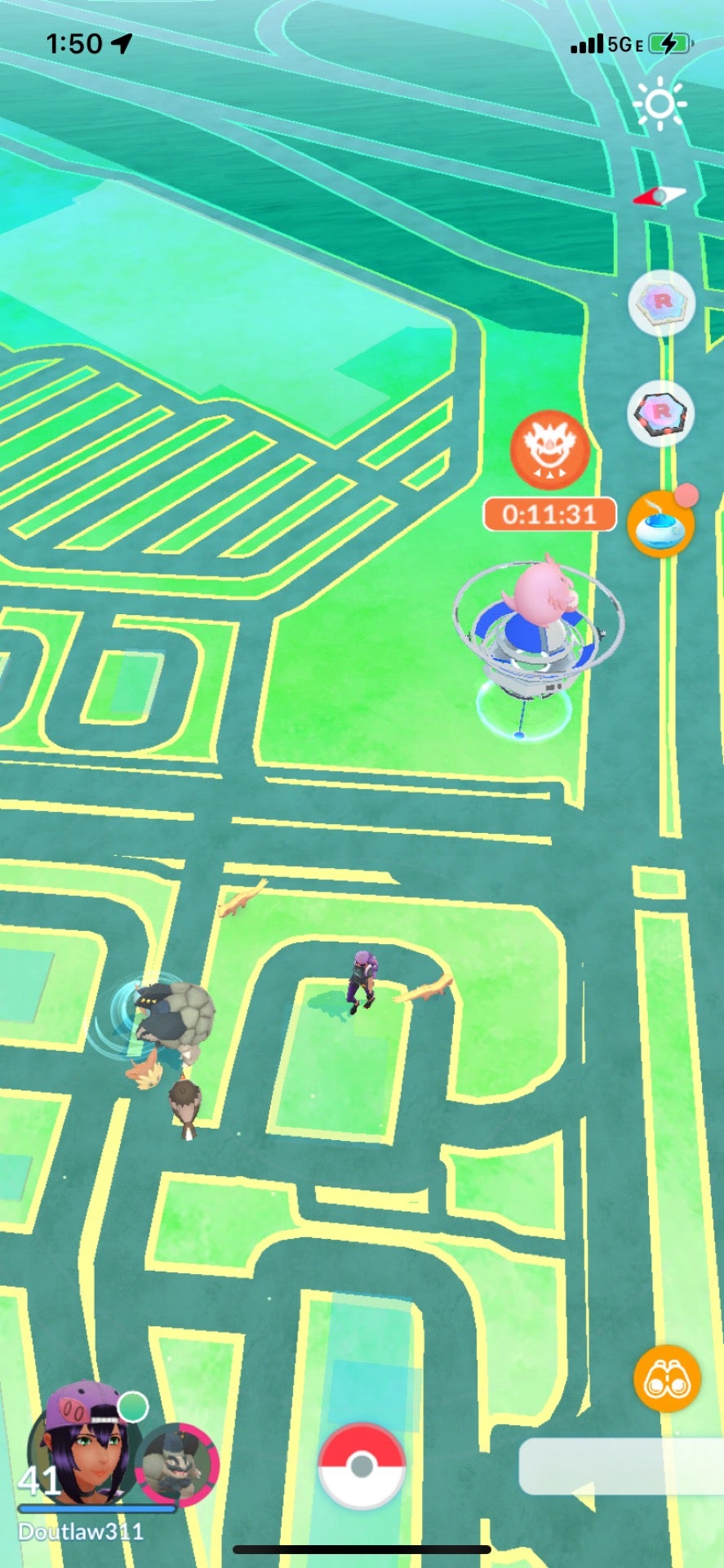Check the weather sun icon
This screenshot has height=1568, width=724.
pyautogui.click(x=660, y=104)
